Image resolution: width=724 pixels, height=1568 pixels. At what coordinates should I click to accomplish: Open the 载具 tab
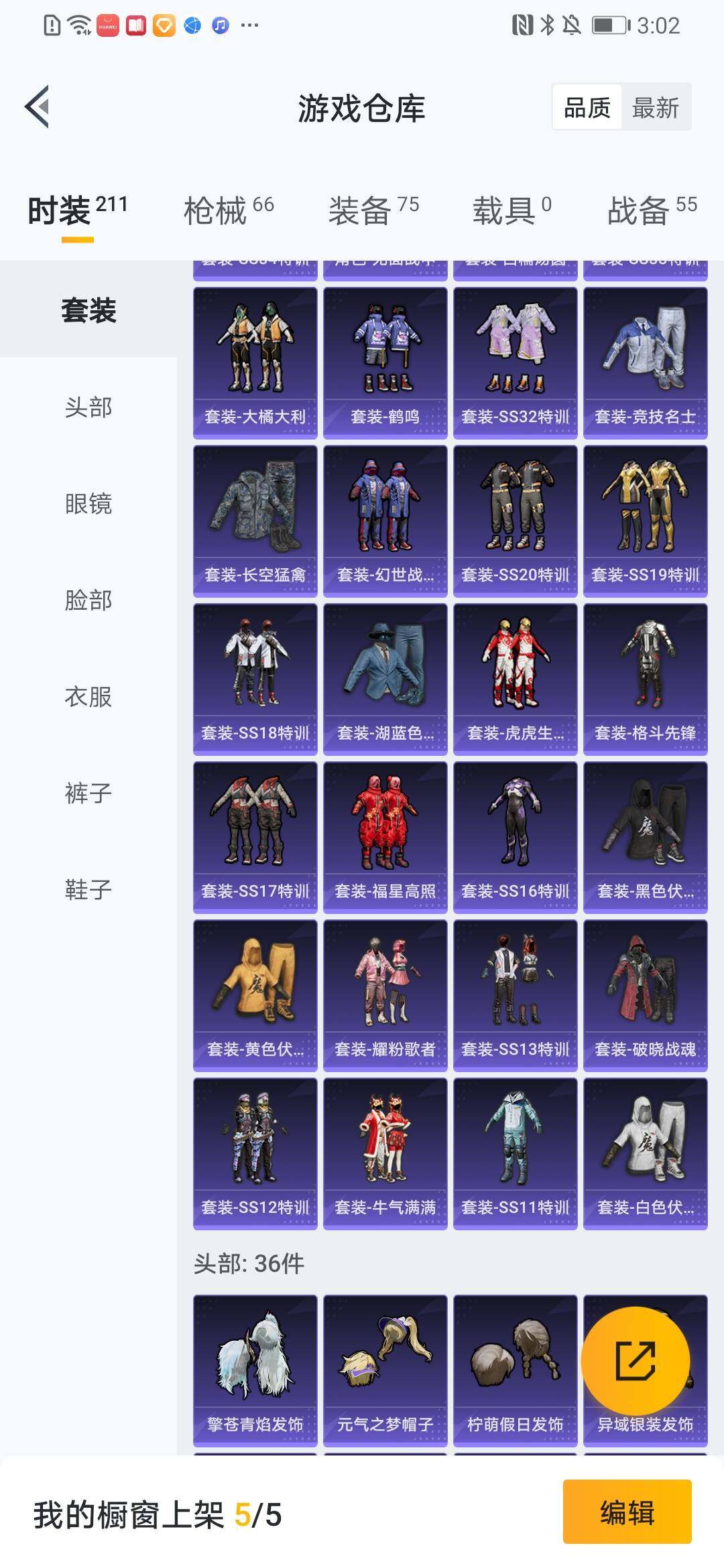pyautogui.click(x=512, y=210)
